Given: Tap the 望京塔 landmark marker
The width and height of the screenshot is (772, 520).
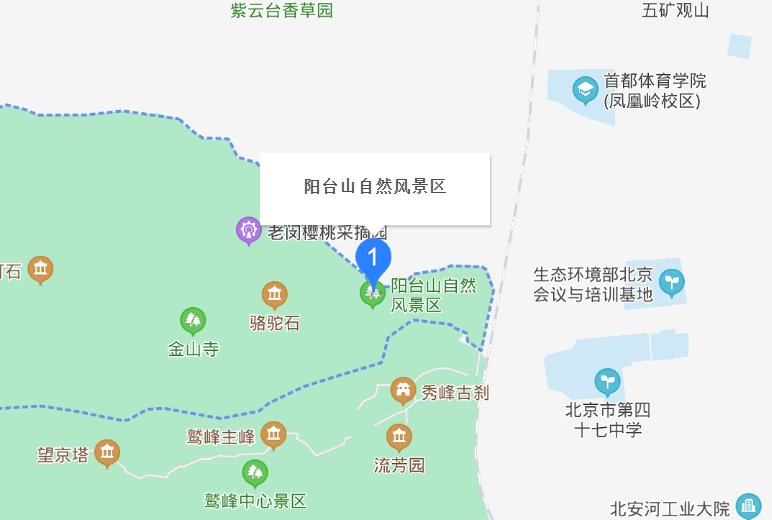Looking at the screenshot, I should click(x=107, y=453).
